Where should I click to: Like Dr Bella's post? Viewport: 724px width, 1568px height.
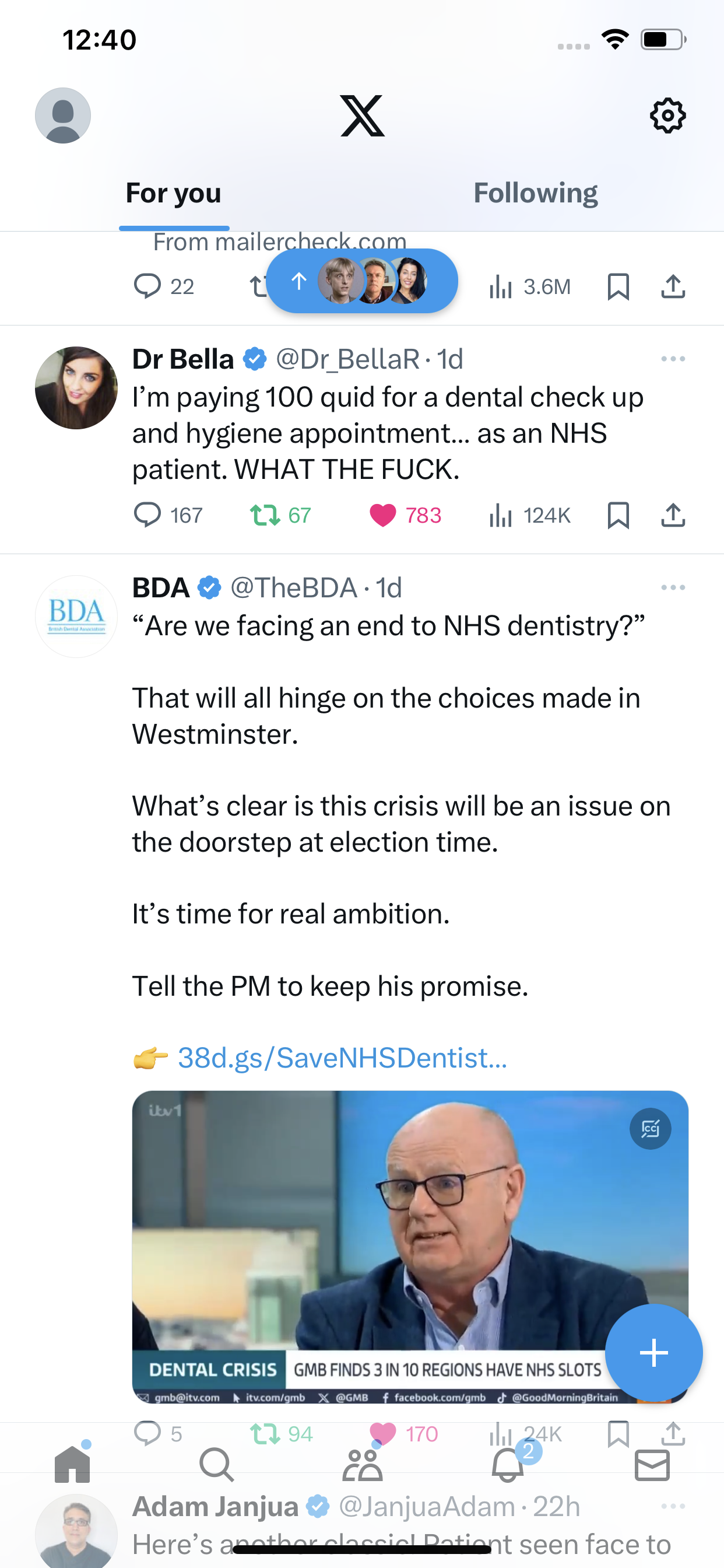[405, 516]
